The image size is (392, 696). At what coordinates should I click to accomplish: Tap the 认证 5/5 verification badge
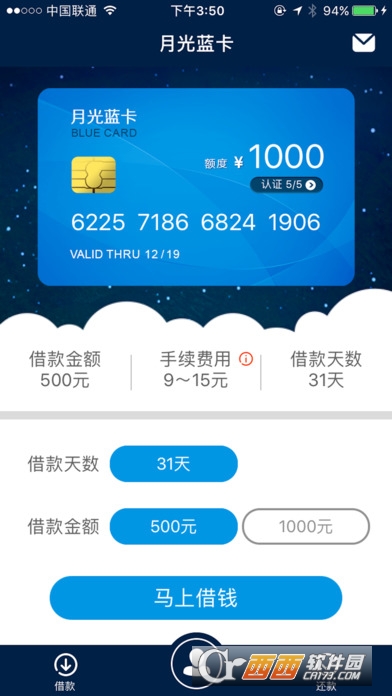286,185
